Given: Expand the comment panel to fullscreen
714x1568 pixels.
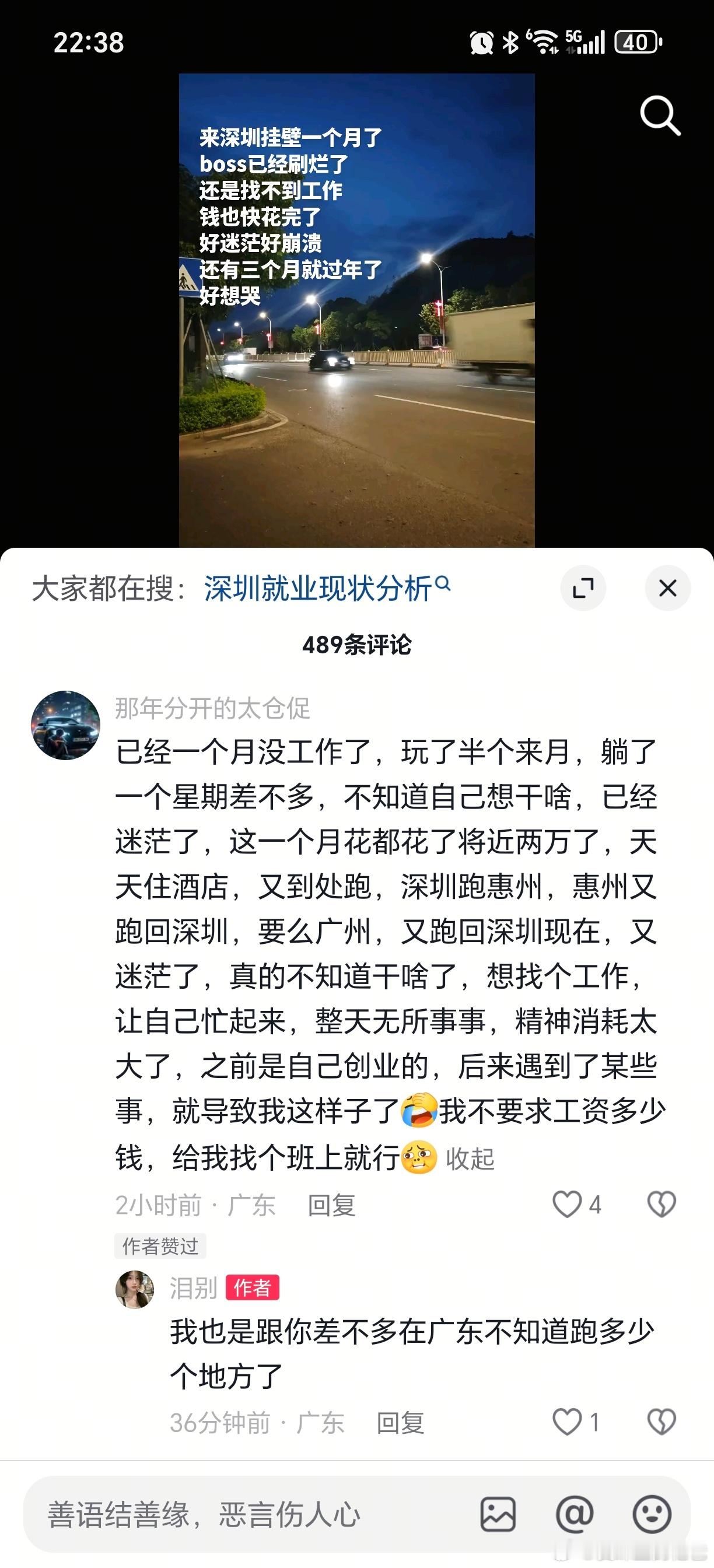Looking at the screenshot, I should [583, 588].
